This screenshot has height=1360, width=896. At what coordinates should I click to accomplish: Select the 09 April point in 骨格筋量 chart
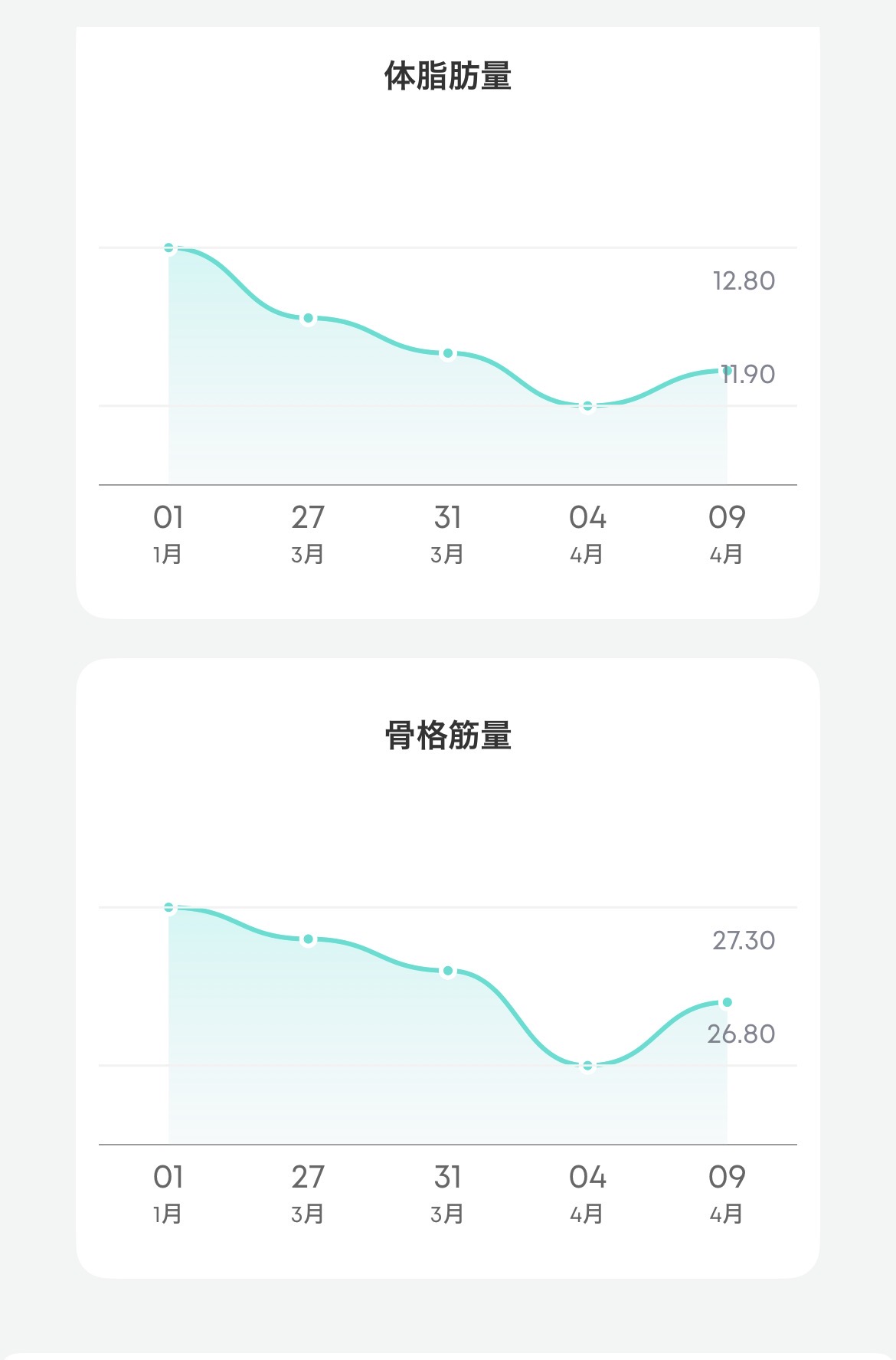(x=727, y=1002)
